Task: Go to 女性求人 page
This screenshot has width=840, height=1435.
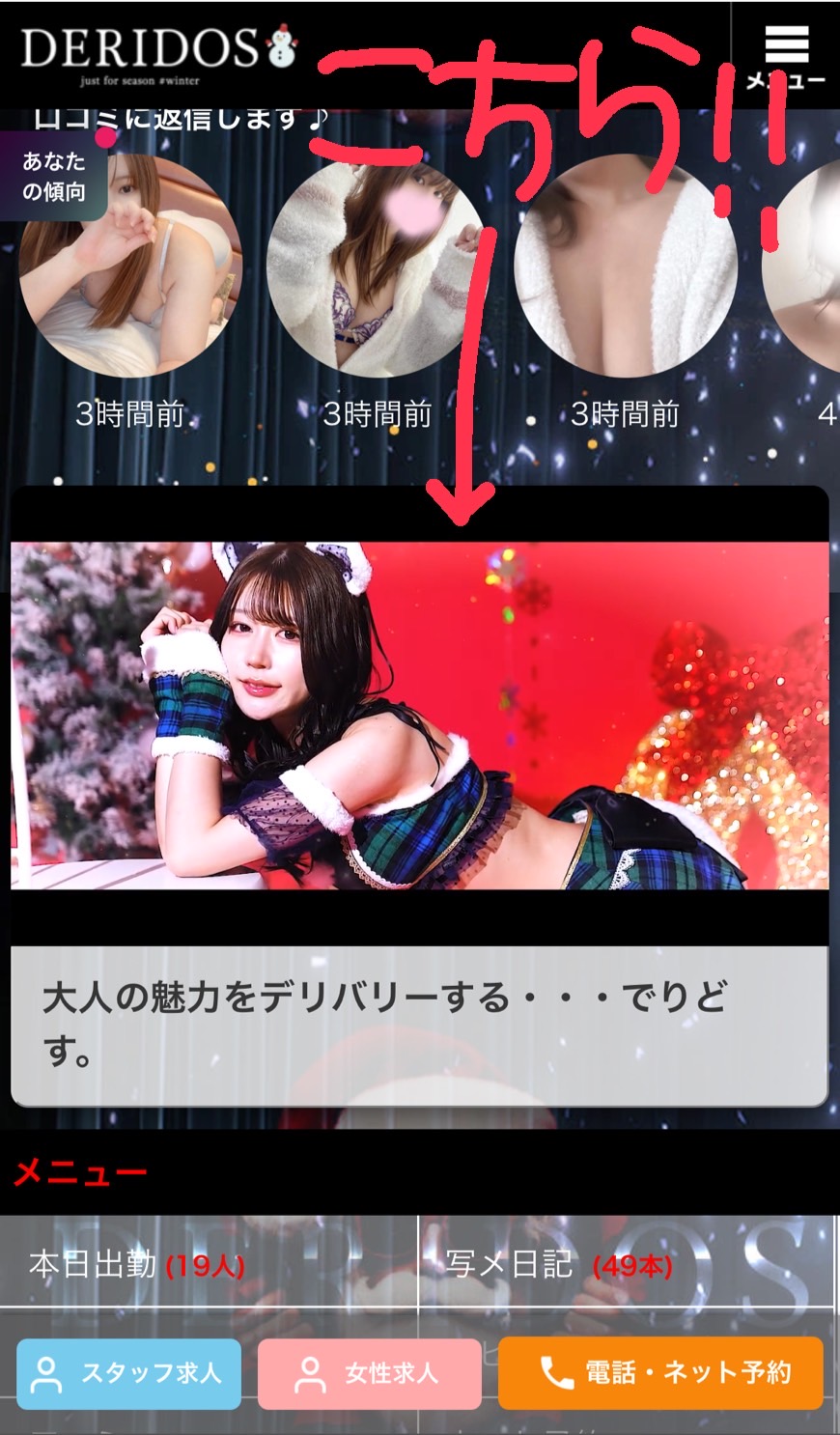Action: [x=369, y=1373]
